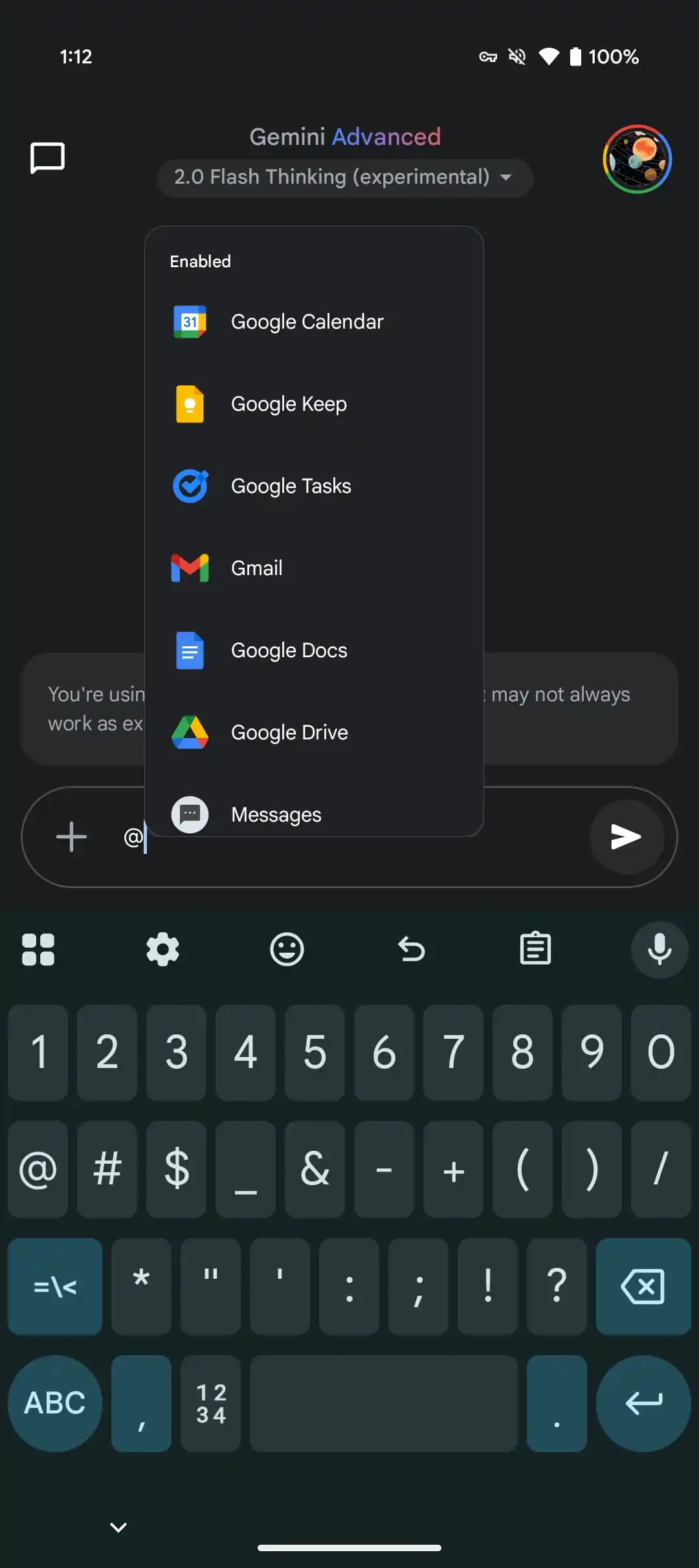Switch keyboard to ABC letters
699x1568 pixels.
(54, 1404)
